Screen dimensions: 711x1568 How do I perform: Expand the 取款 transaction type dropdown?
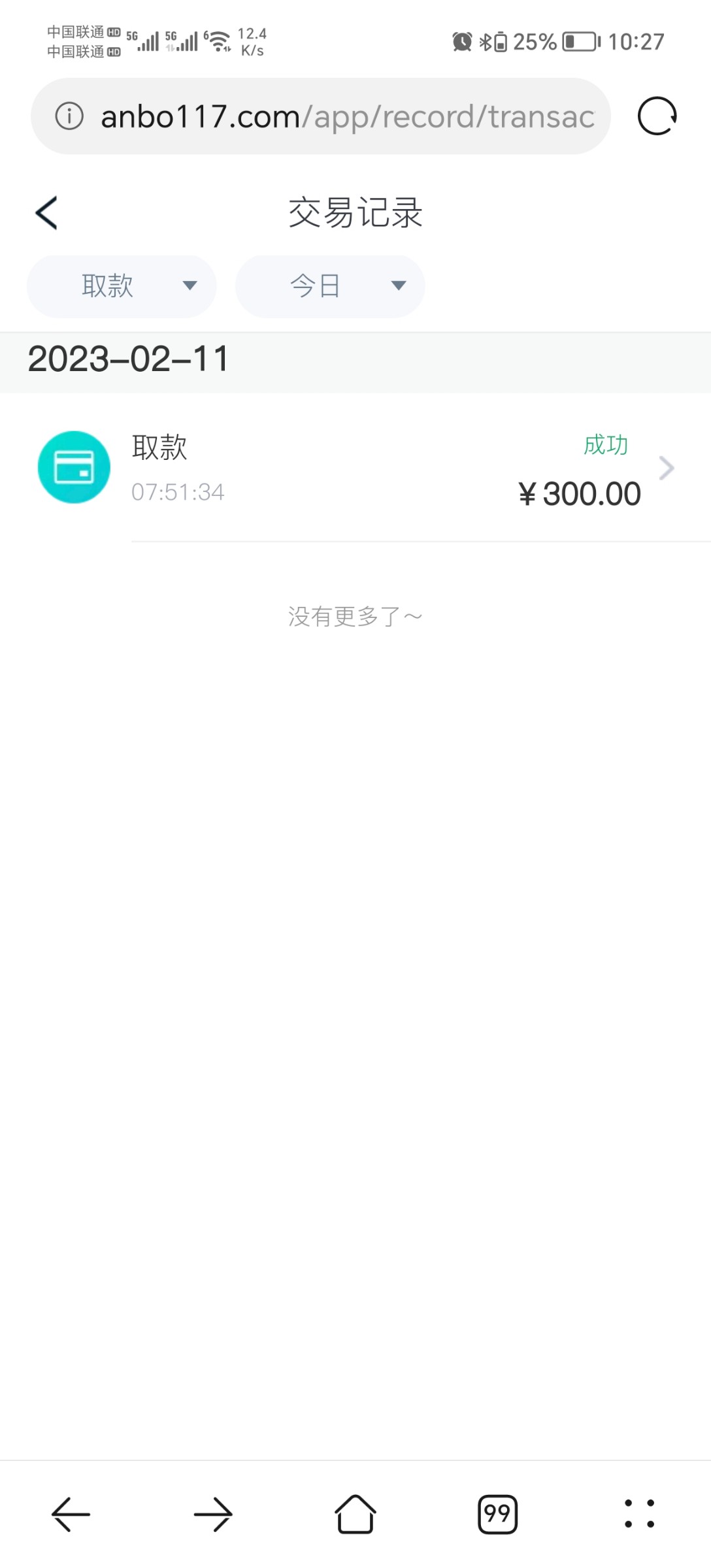[x=122, y=286]
